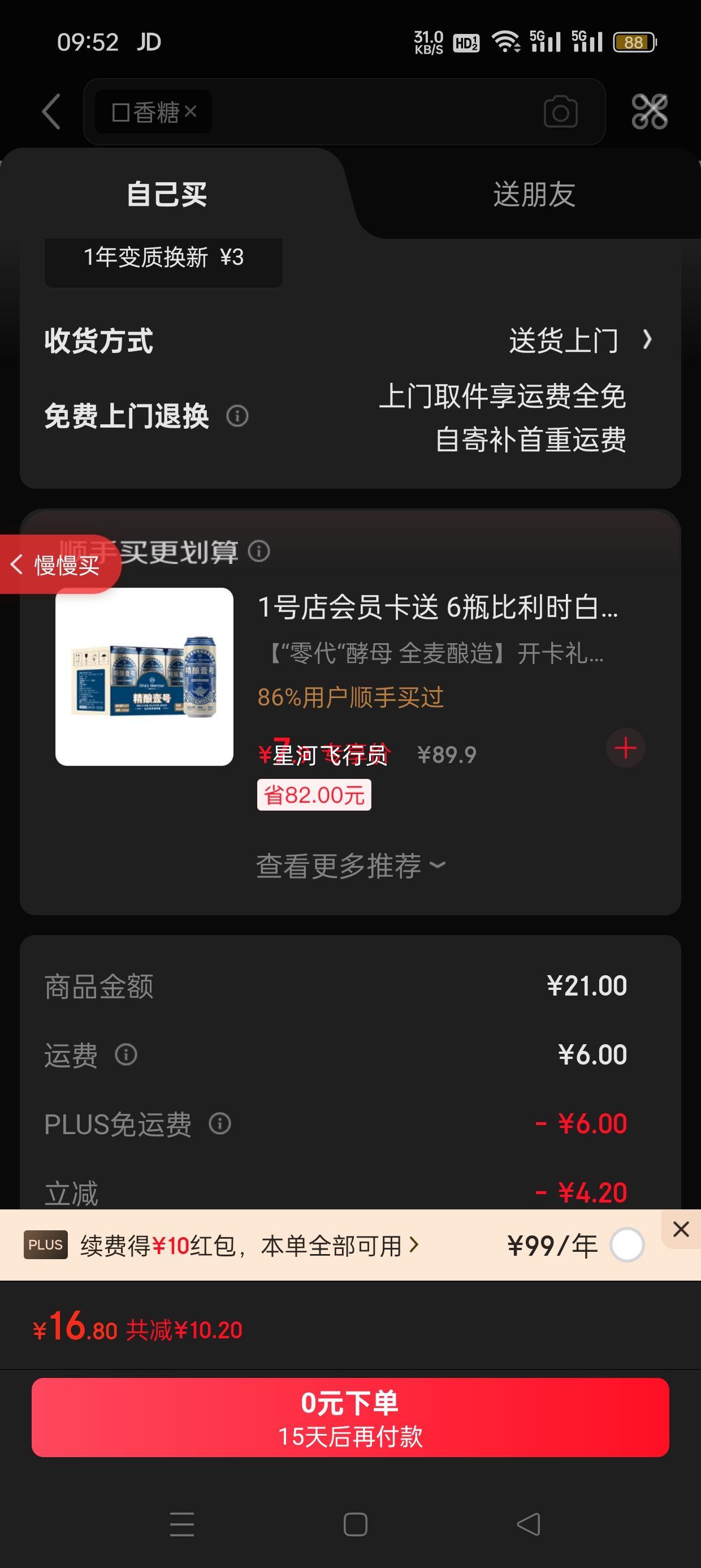The width and height of the screenshot is (701, 1568).
Task: Open the 精酿壹号 beer product image
Action: (144, 677)
